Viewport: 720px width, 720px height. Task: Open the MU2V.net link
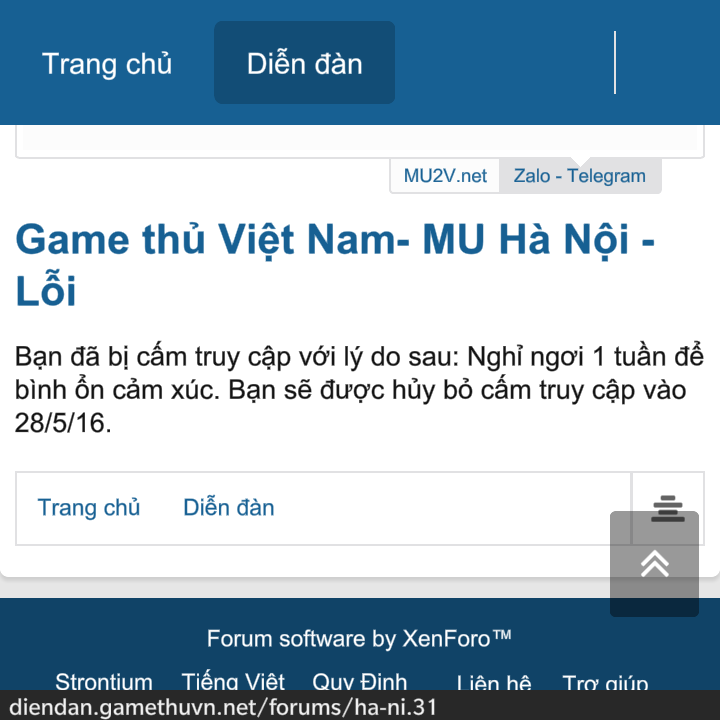pyautogui.click(x=445, y=176)
